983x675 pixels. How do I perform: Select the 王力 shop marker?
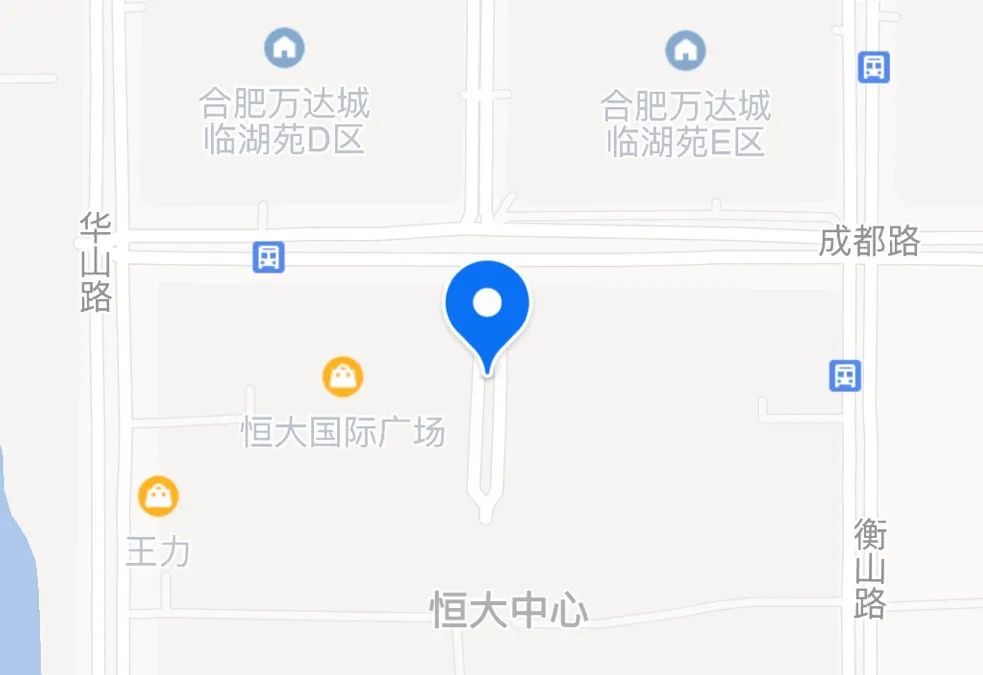[158, 495]
